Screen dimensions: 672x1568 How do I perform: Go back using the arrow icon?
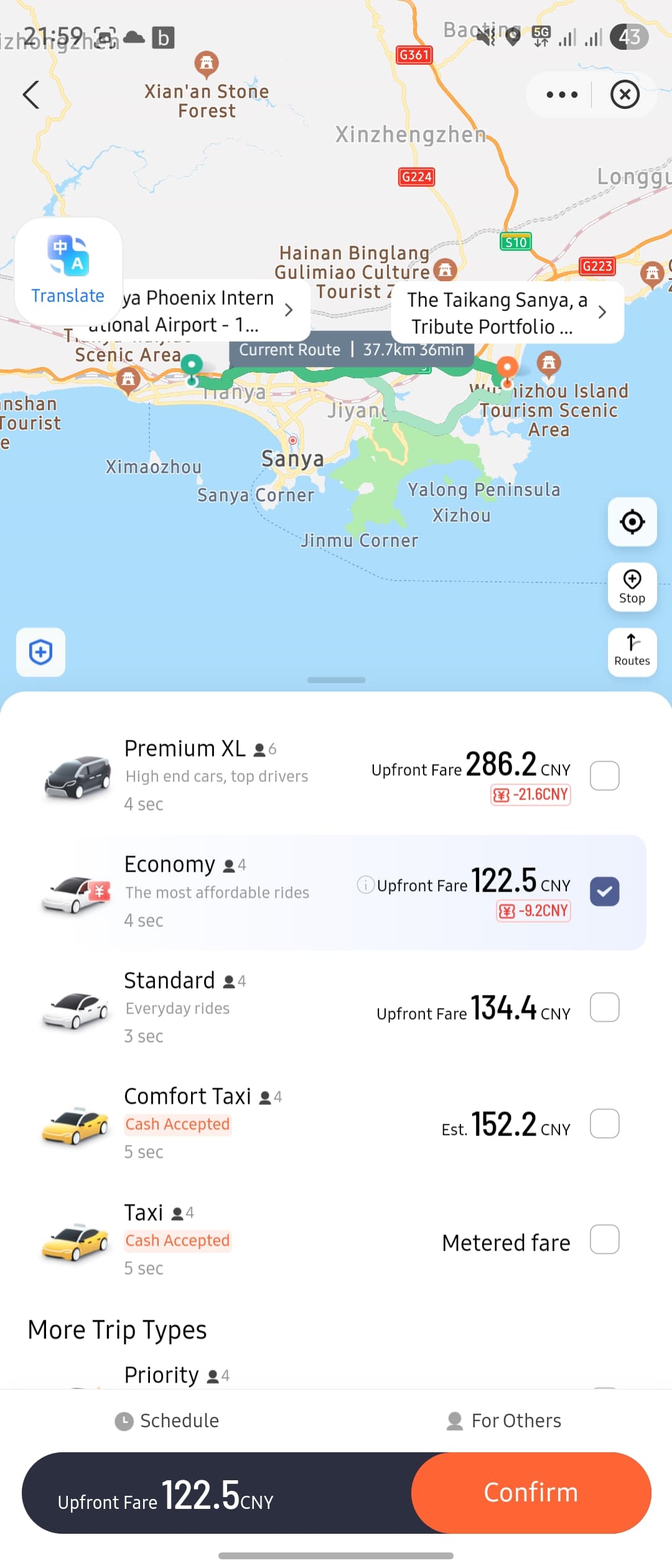point(31,95)
